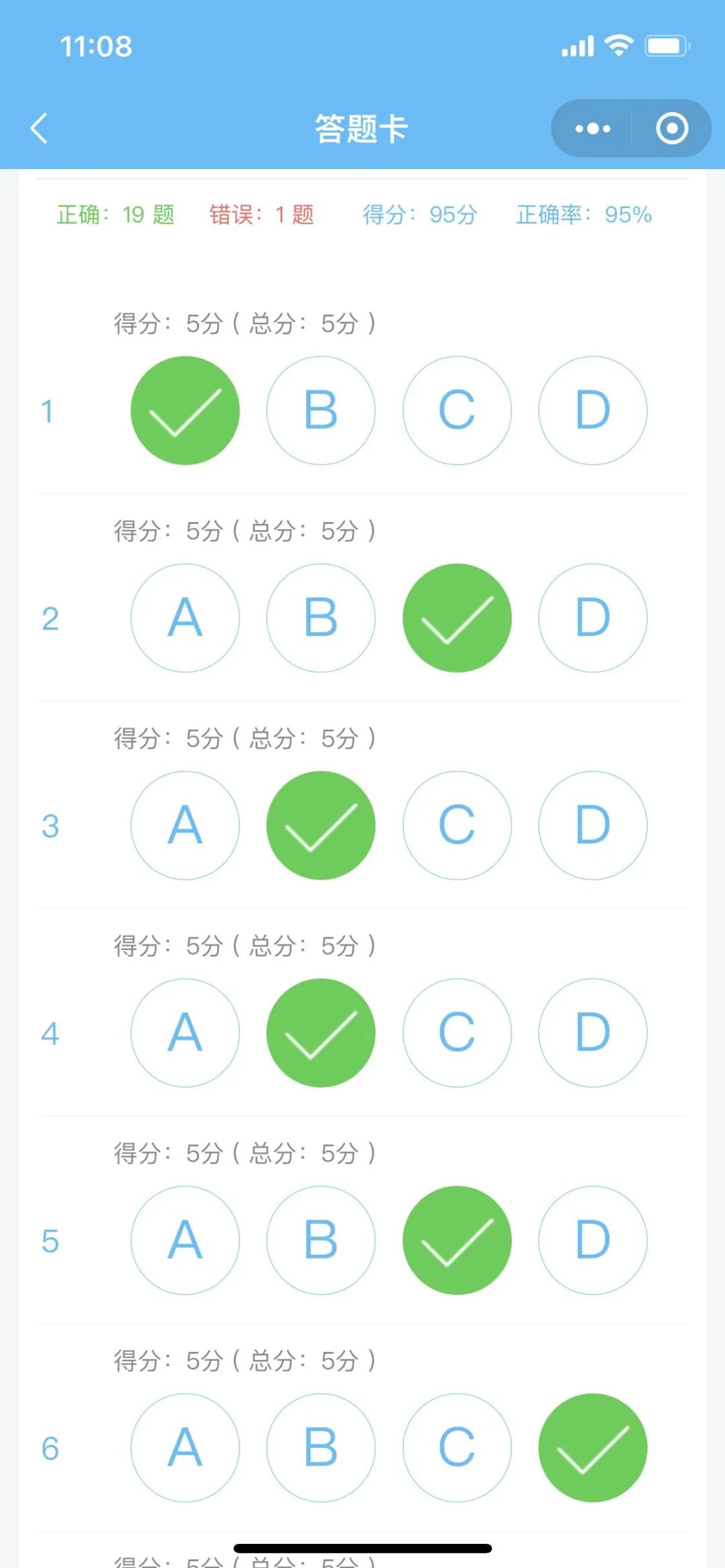Select option A for question 6
Image resolution: width=725 pixels, height=1568 pixels.
185,1447
